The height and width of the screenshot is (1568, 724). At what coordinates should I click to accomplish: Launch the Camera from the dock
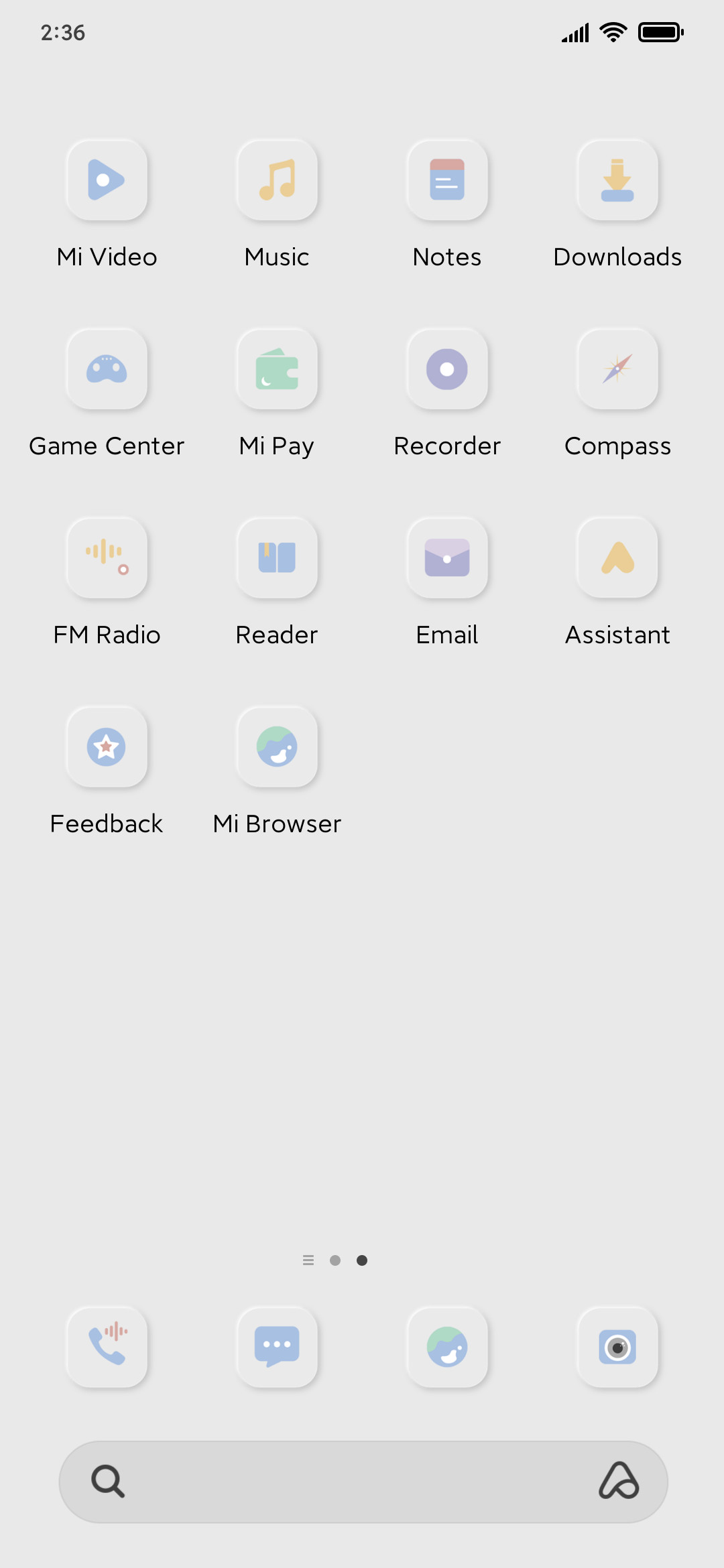(x=617, y=1347)
